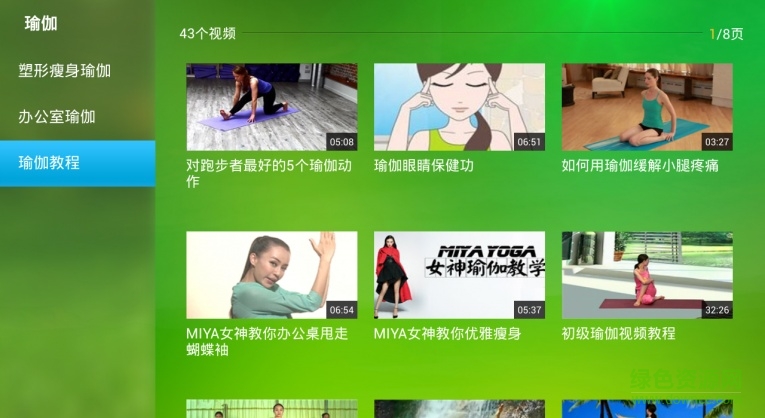Switch to the 办公室瑜伽 category
The height and width of the screenshot is (418, 765).
coord(57,117)
